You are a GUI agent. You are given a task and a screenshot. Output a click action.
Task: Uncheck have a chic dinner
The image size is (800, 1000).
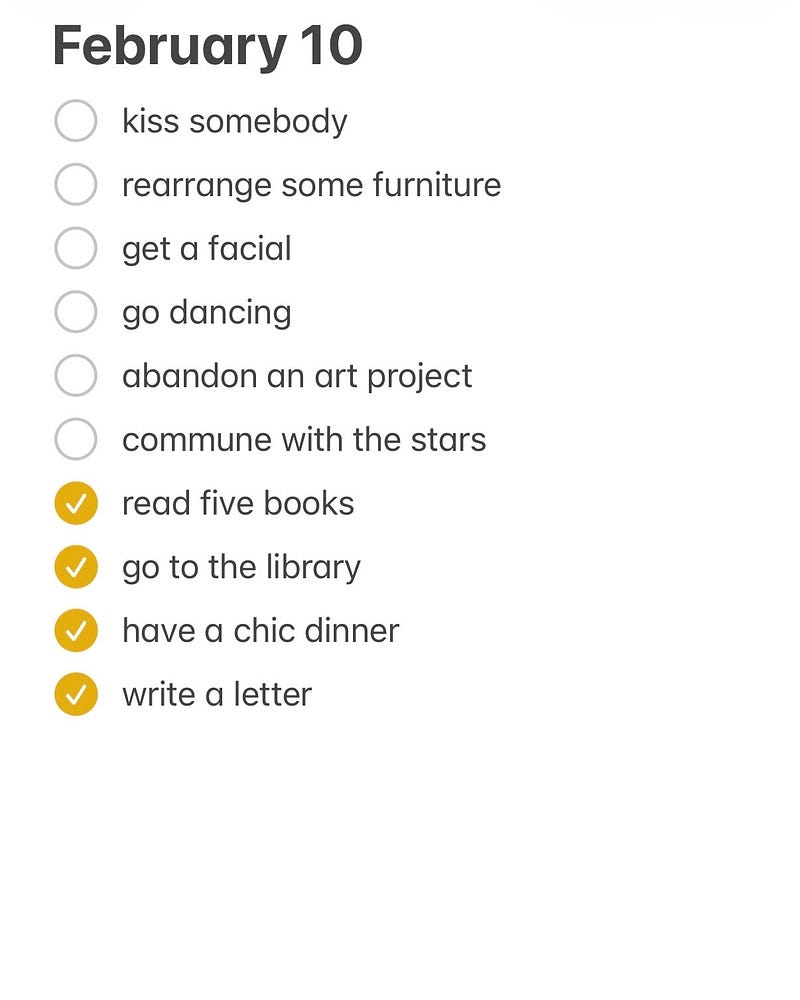click(x=76, y=631)
